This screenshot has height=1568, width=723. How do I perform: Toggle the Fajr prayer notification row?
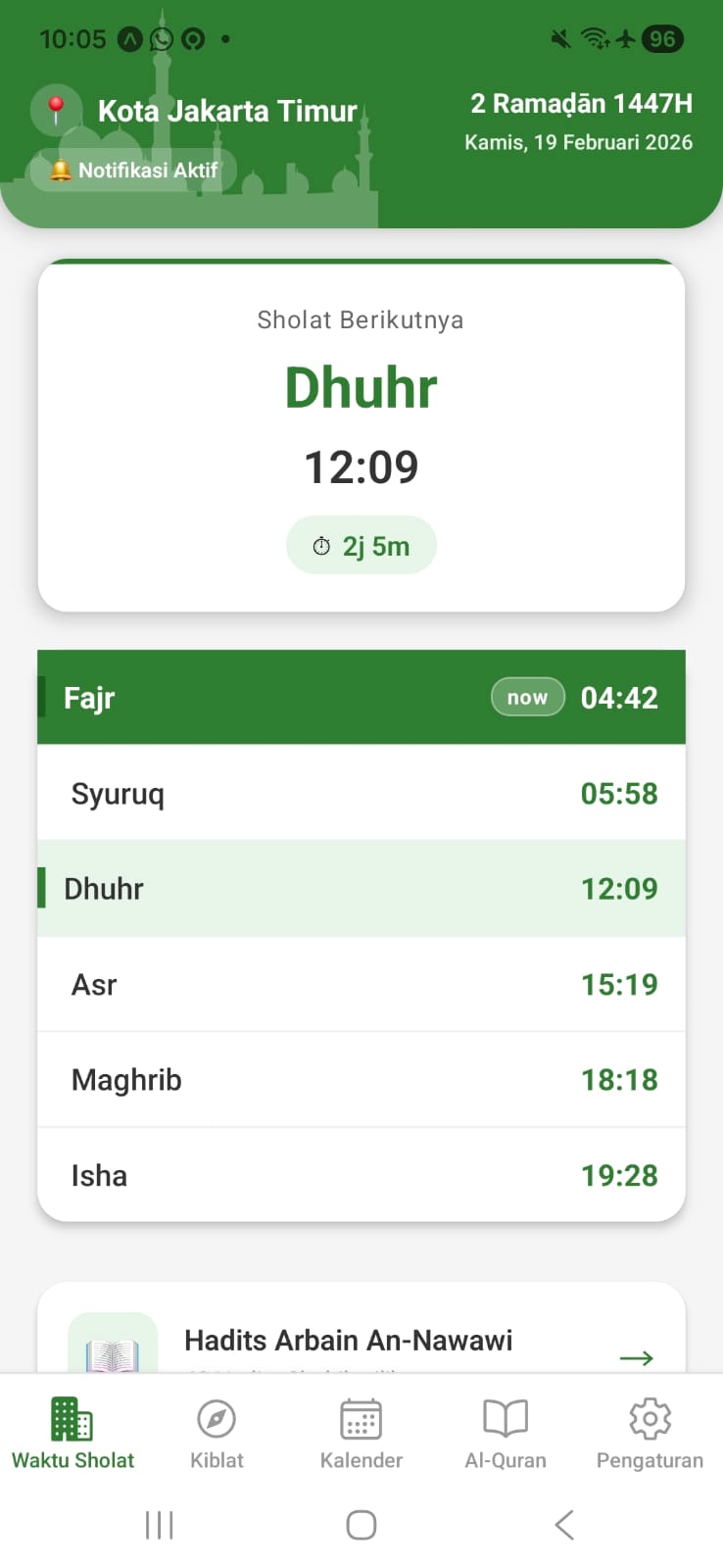click(x=361, y=697)
